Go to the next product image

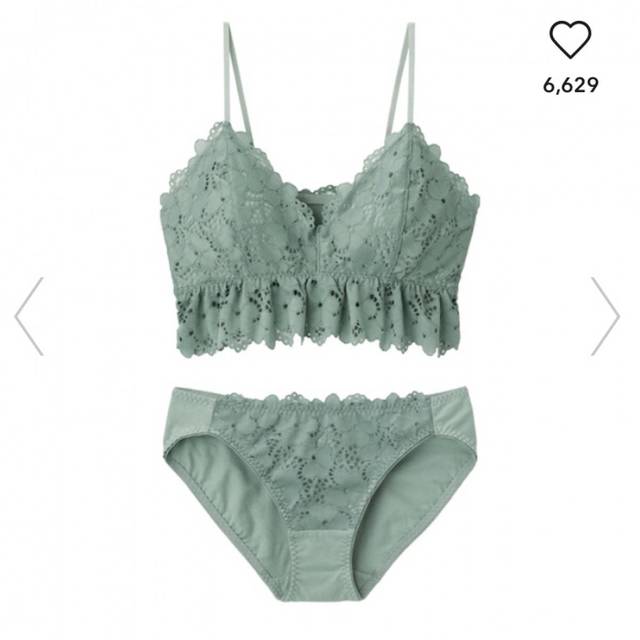(606, 315)
